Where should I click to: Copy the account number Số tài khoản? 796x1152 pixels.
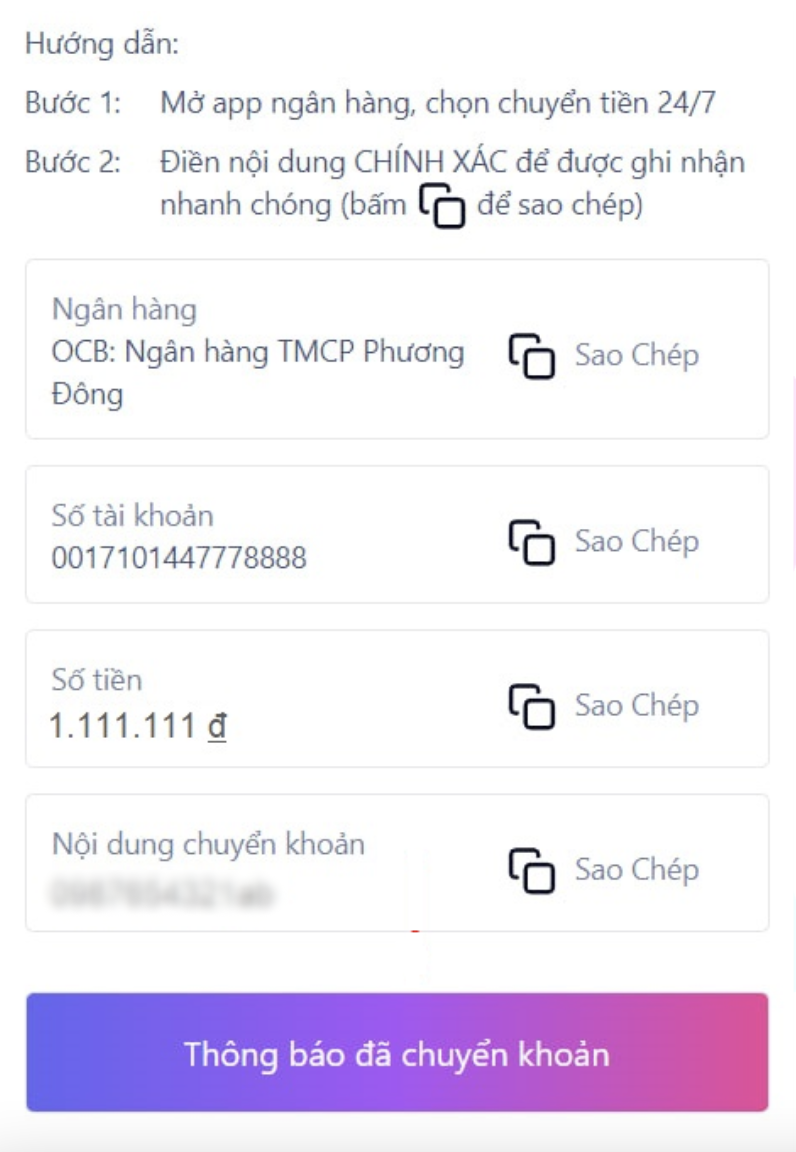tap(603, 541)
